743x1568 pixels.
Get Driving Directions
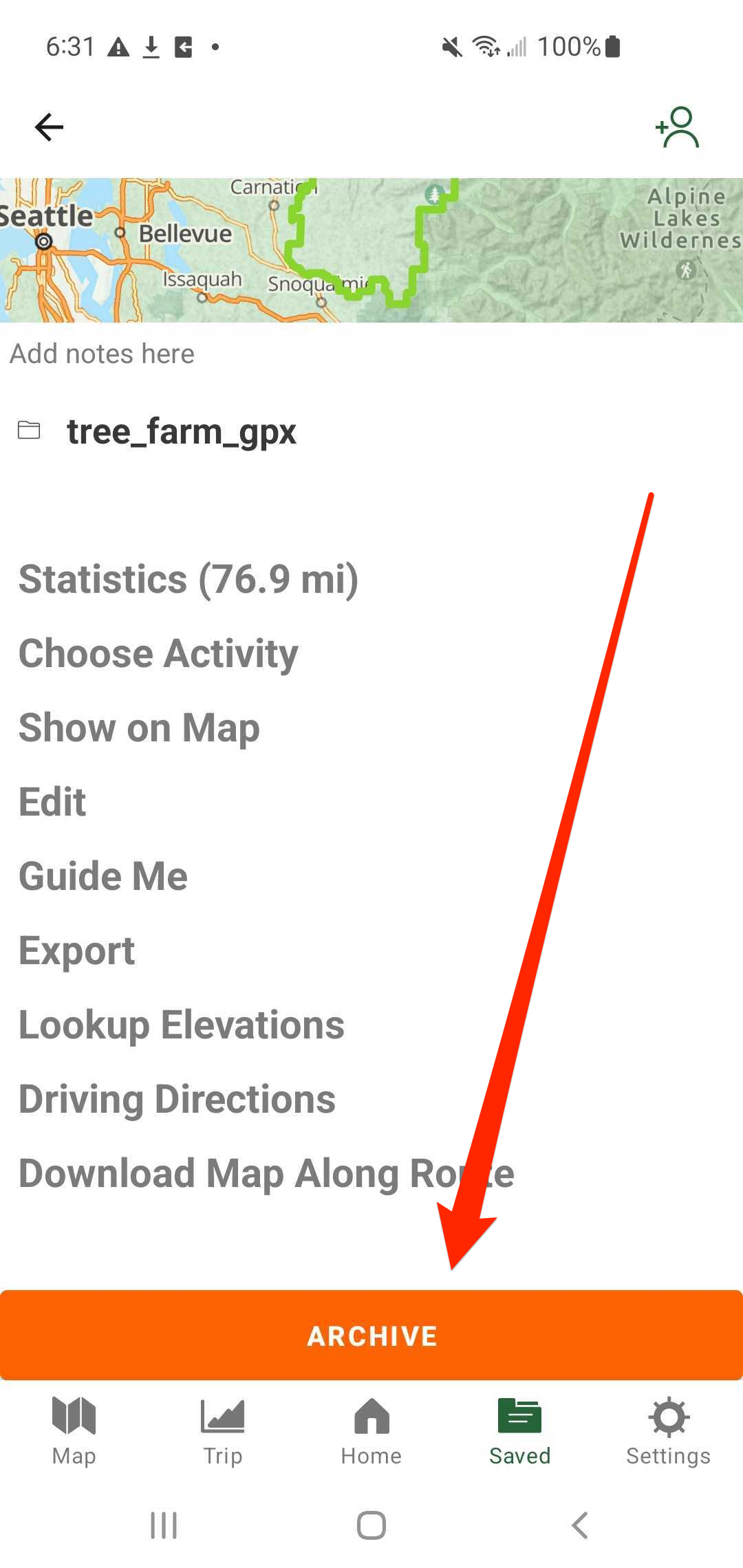coord(177,1098)
